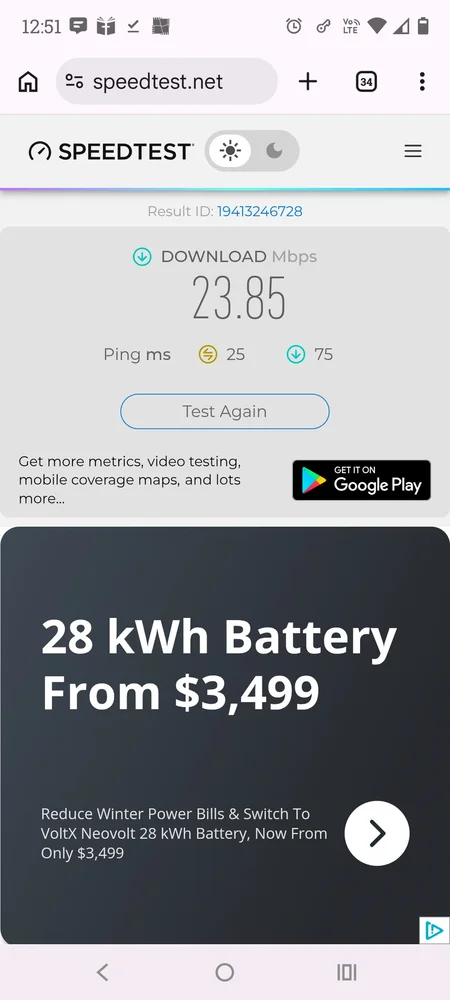Go back using the system back button
This screenshot has width=450, height=1000.
pos(103,972)
